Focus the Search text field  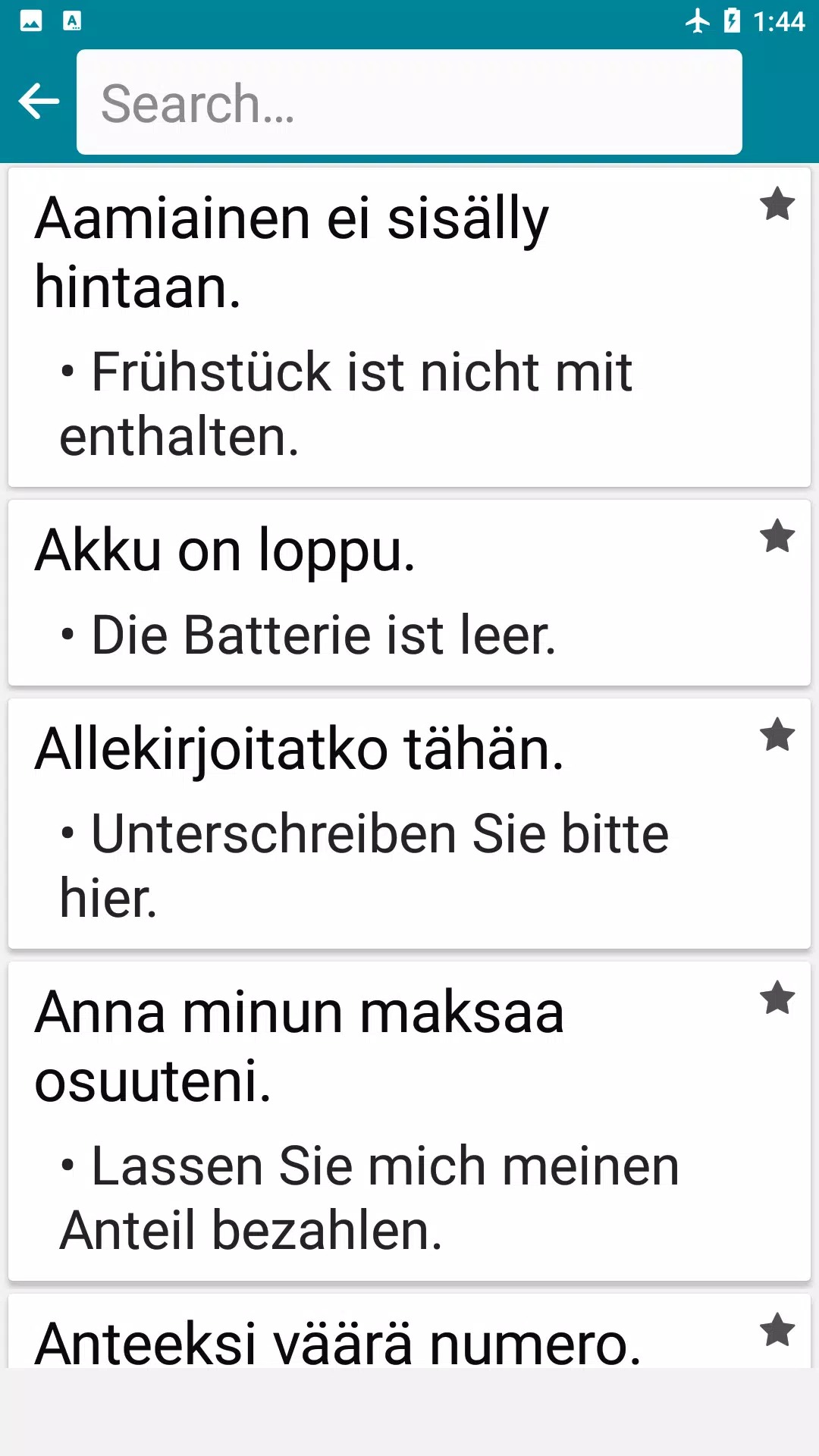pos(409,102)
